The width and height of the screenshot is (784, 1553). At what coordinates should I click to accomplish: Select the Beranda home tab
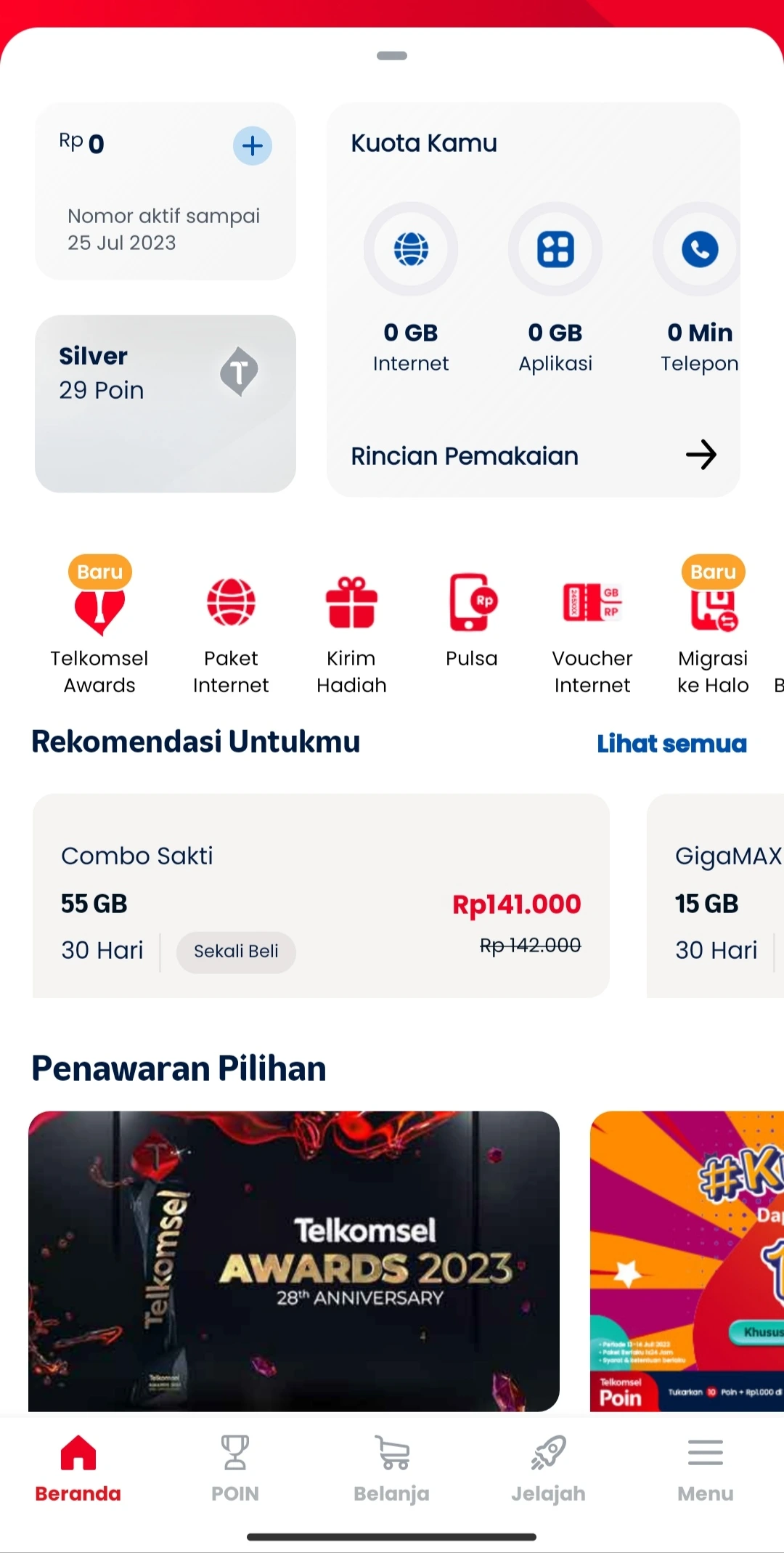[78, 1468]
